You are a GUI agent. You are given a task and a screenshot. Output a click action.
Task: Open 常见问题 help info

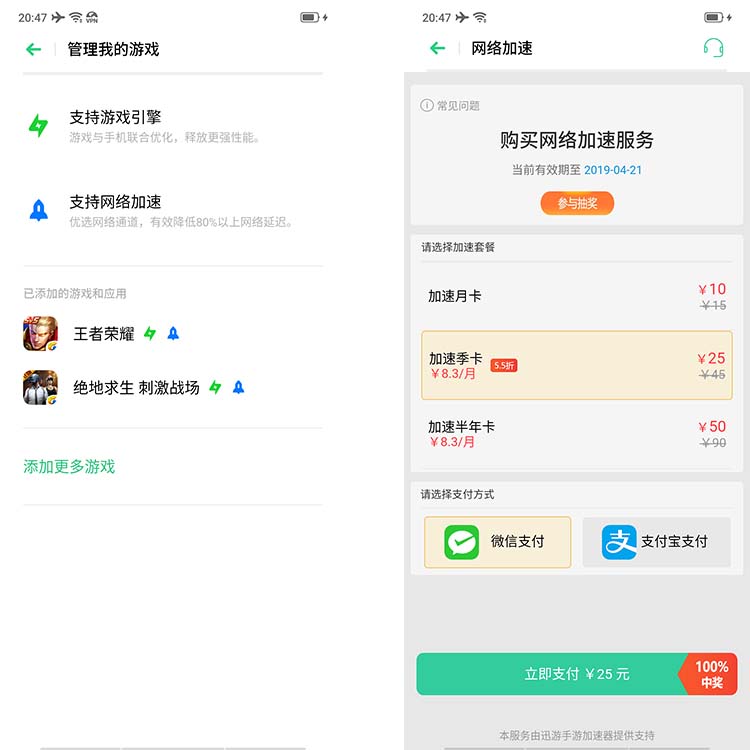click(451, 106)
